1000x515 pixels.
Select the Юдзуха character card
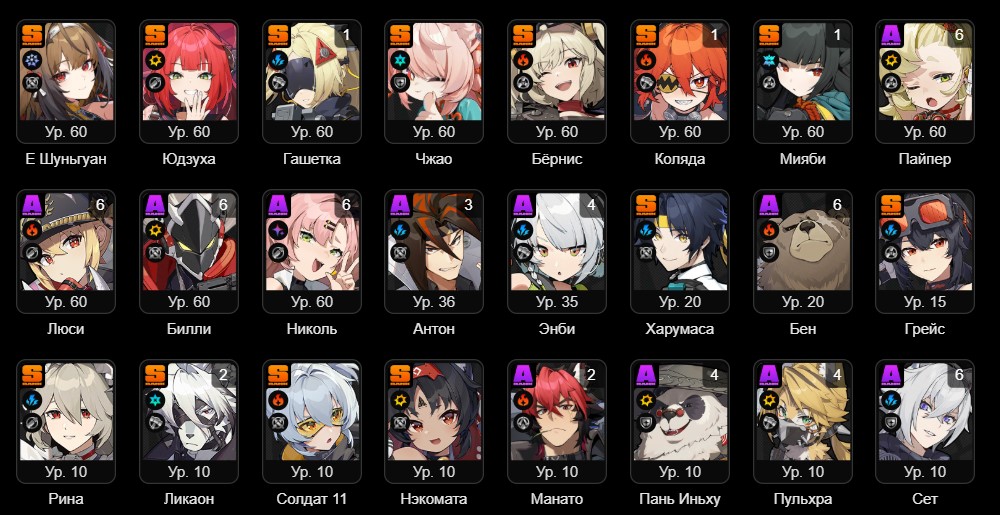click(x=189, y=82)
